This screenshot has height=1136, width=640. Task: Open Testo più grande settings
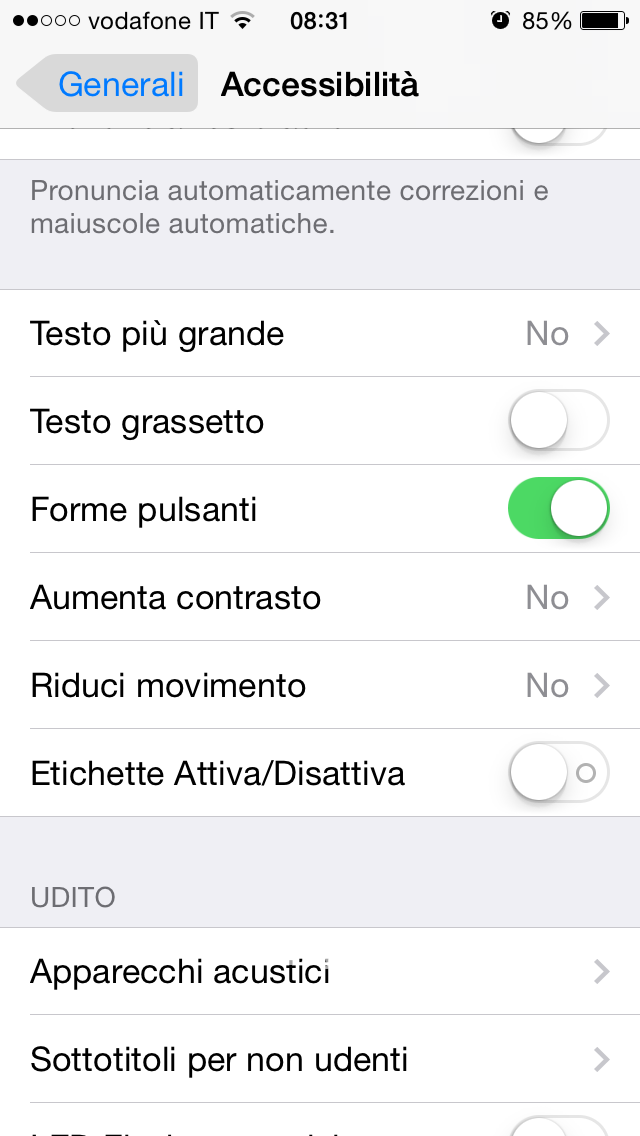[320, 334]
